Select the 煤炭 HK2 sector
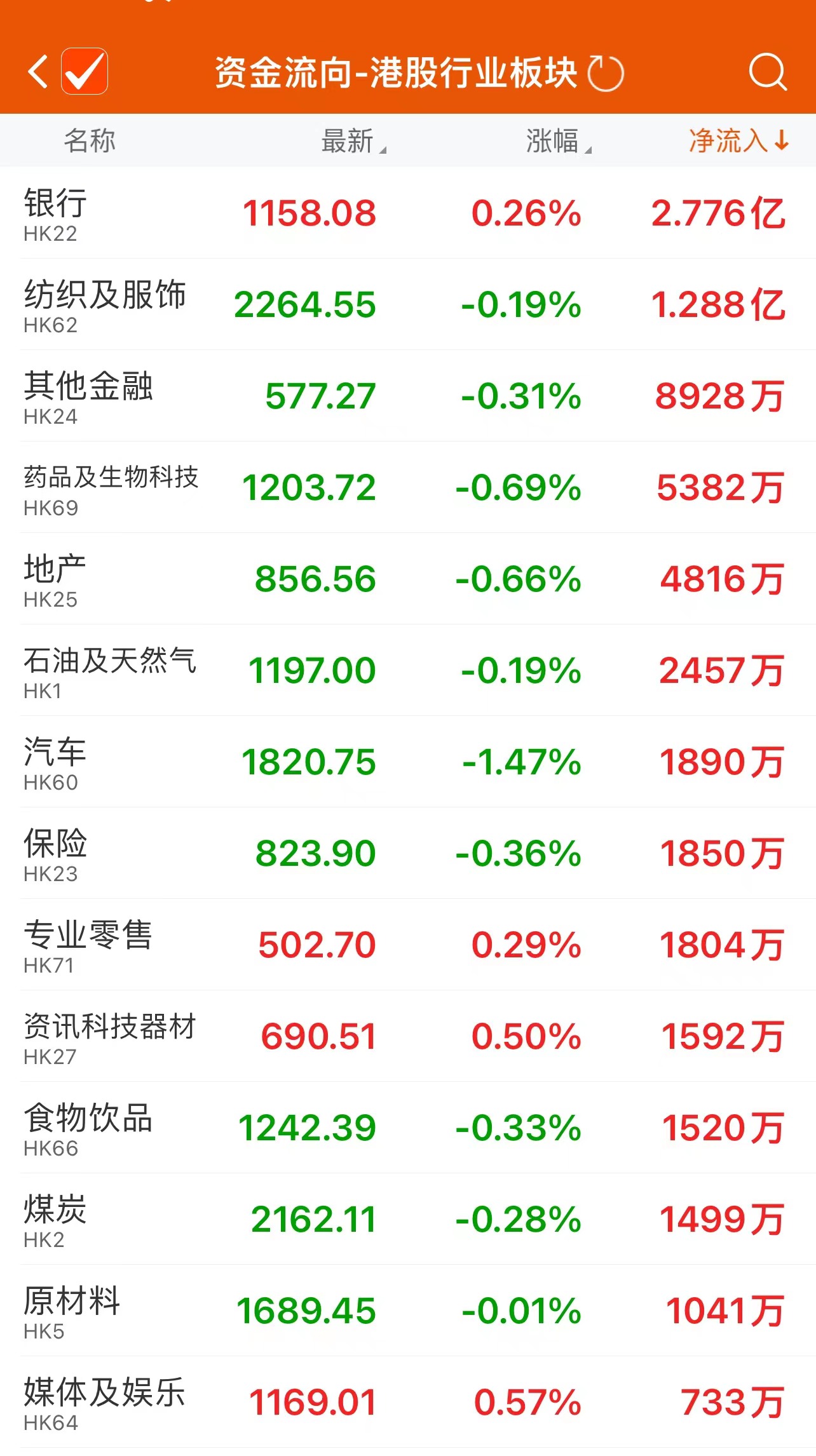Viewport: 816px width, 1456px height. pos(407,1220)
